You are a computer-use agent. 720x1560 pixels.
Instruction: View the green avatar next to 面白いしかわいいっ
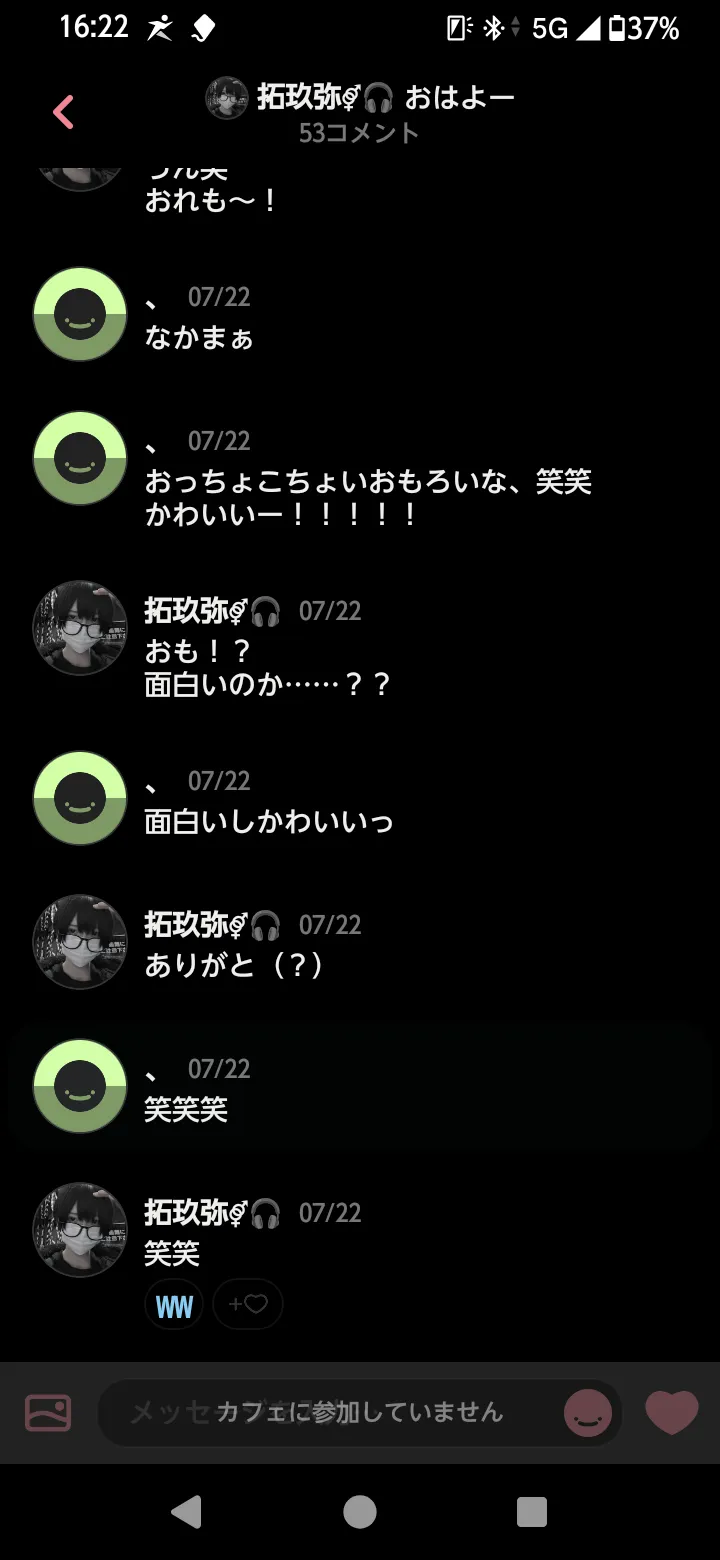coord(80,798)
